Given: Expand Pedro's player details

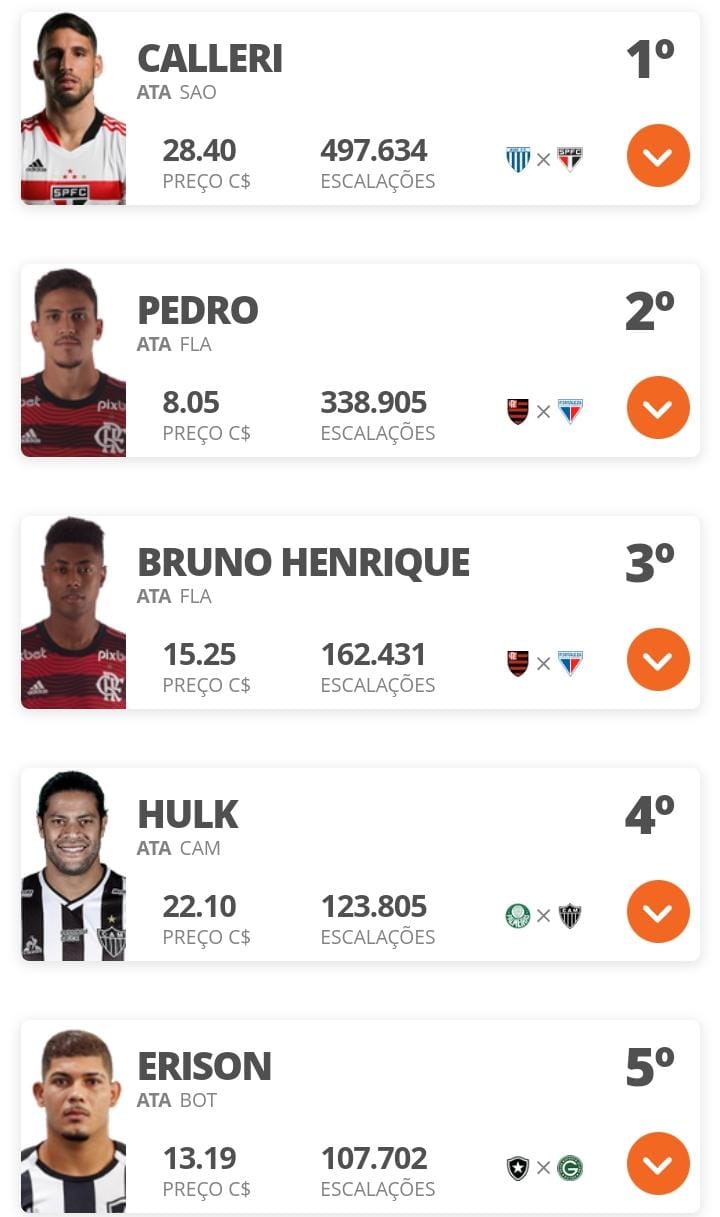Looking at the screenshot, I should click(x=658, y=408).
